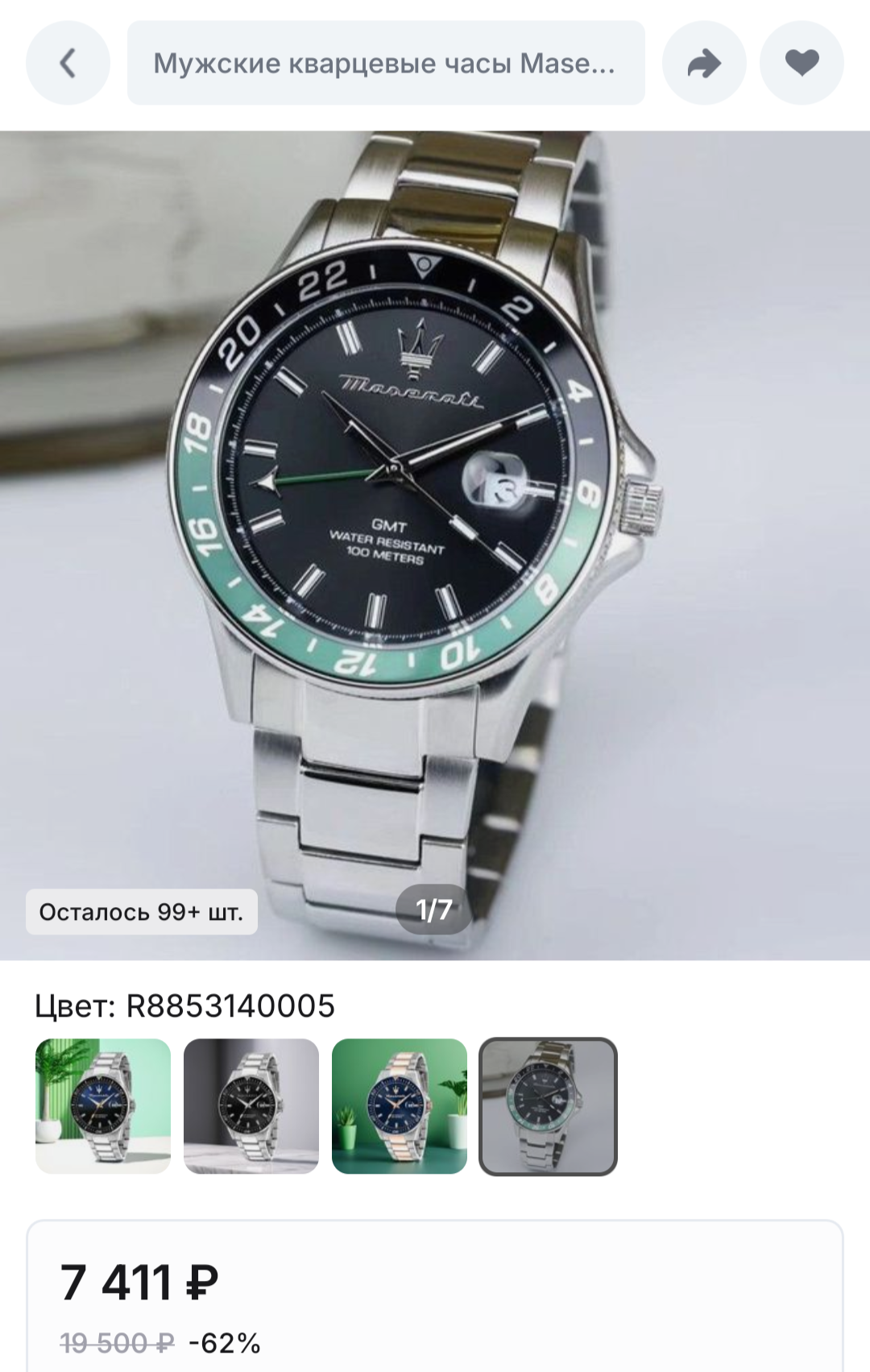Screen dimensions: 870x1372
Task: Pick the blue dial two-tone bracelet variant
Action: (x=400, y=1106)
